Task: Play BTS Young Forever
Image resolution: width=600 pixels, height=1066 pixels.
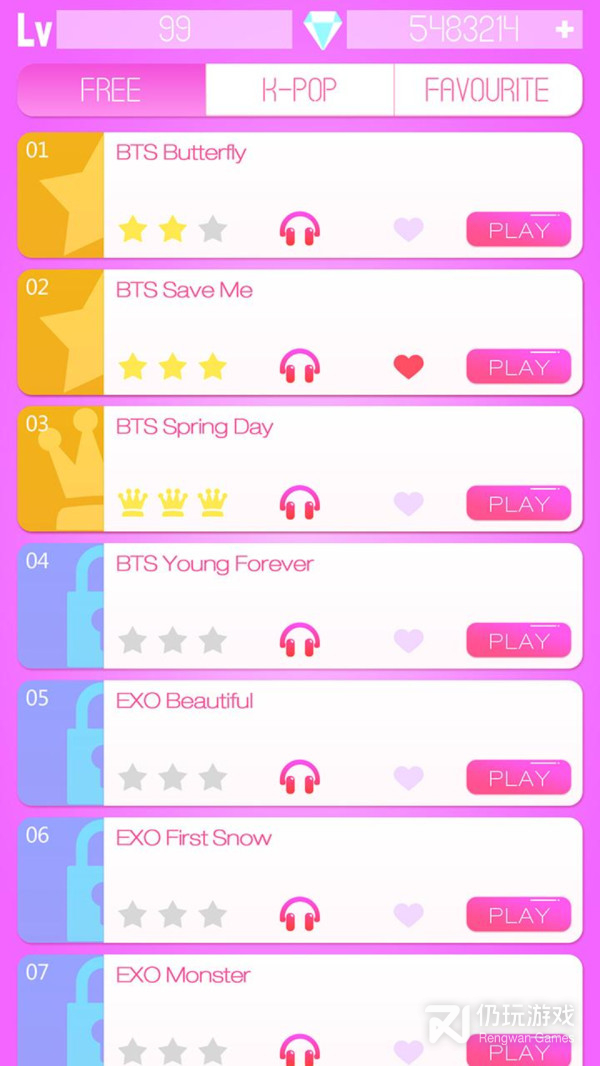Action: tap(518, 641)
